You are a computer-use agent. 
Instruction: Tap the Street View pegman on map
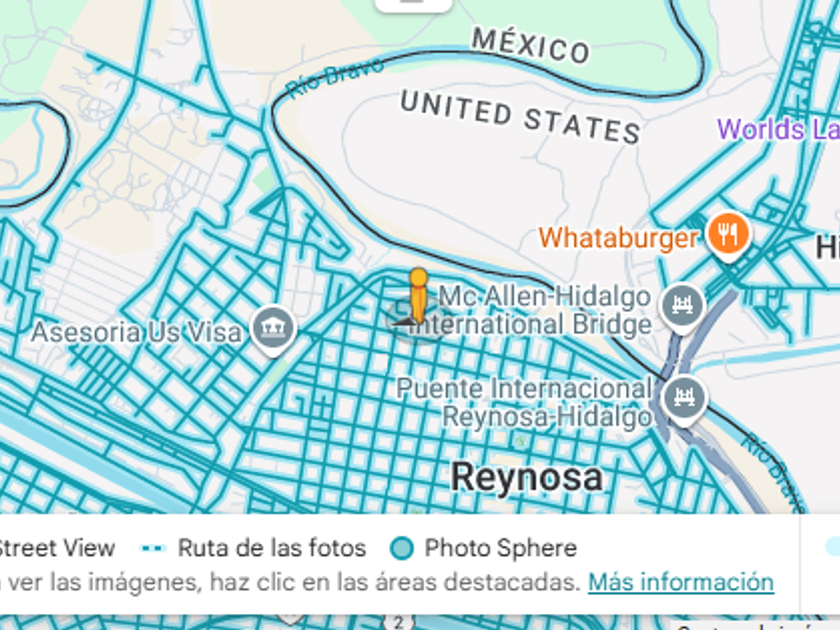coord(418,296)
